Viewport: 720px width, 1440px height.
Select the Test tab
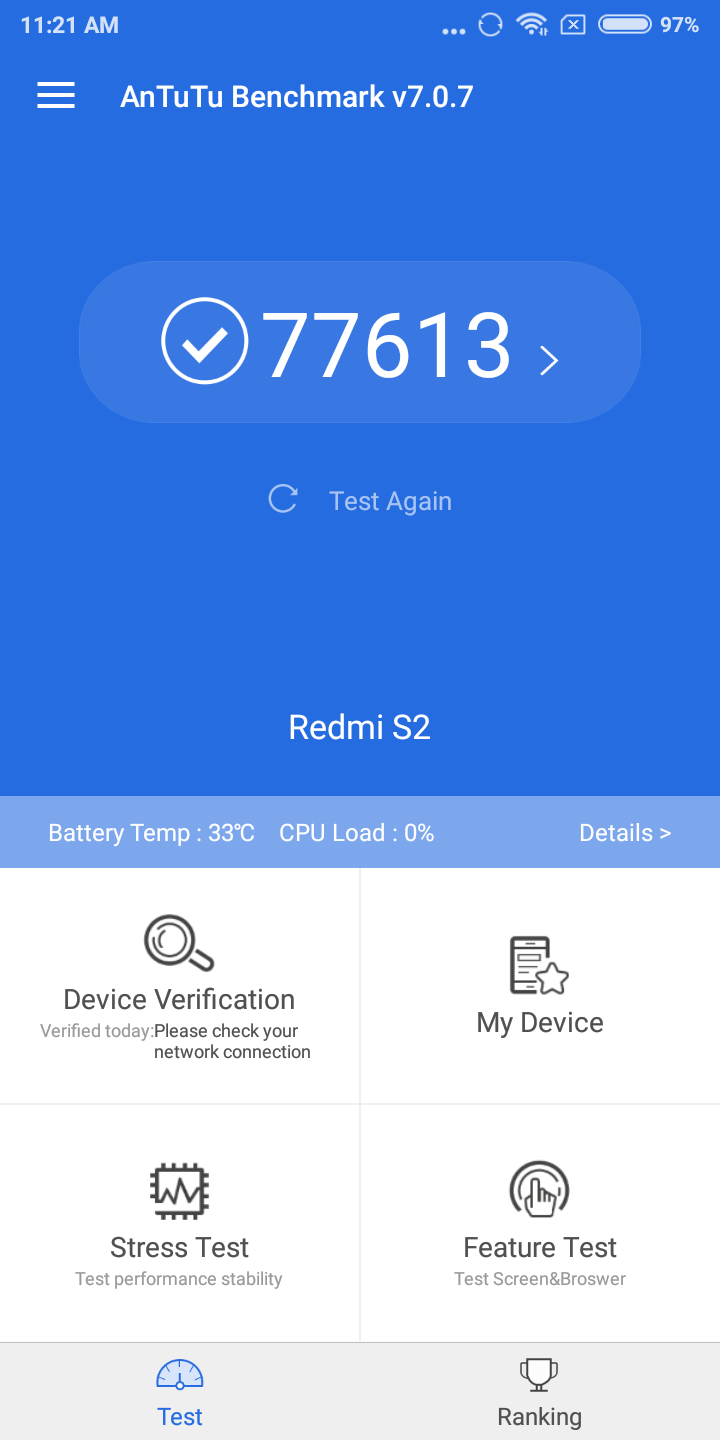click(x=180, y=1392)
